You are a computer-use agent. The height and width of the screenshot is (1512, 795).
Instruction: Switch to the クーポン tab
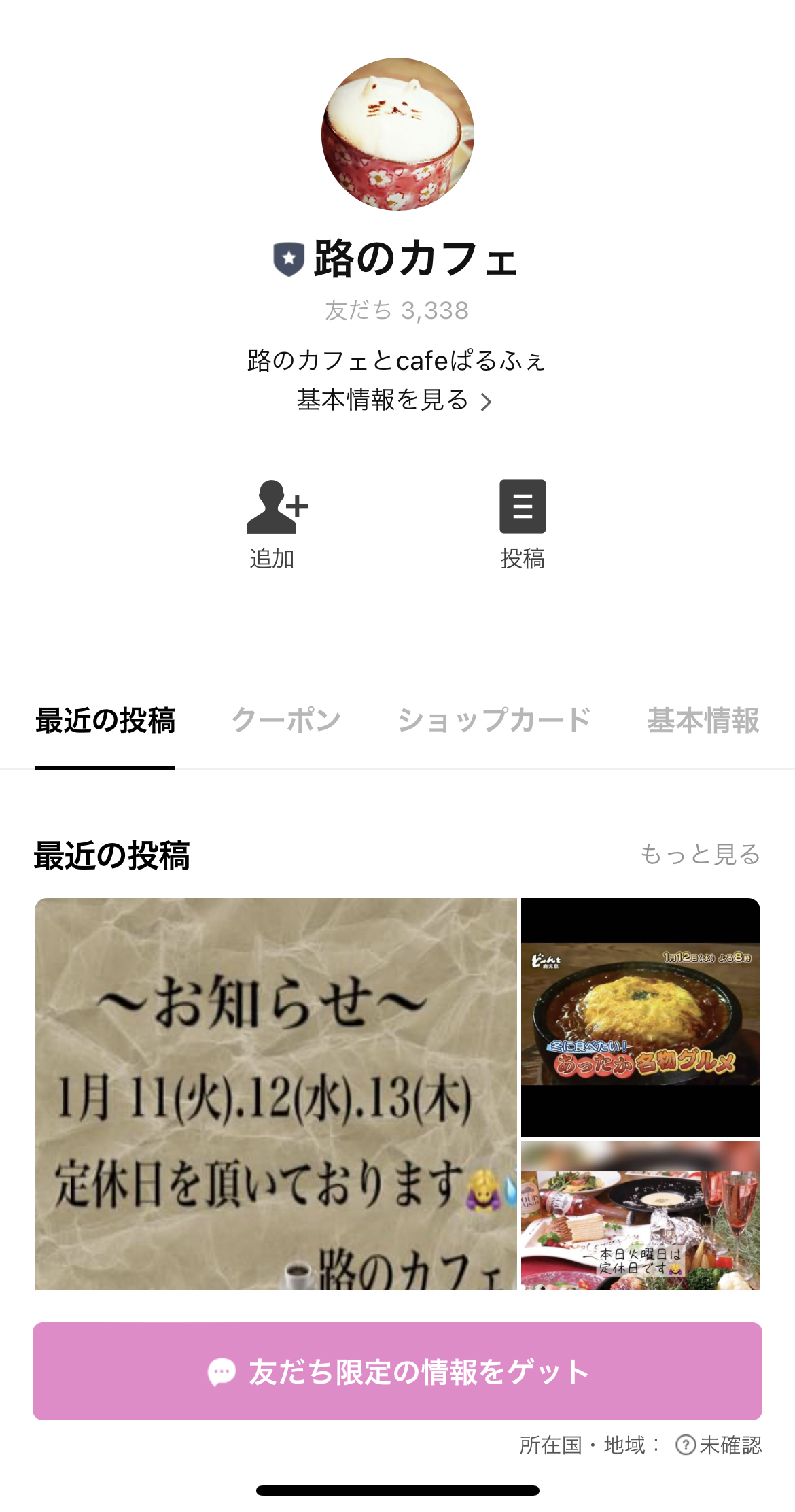pos(288,721)
